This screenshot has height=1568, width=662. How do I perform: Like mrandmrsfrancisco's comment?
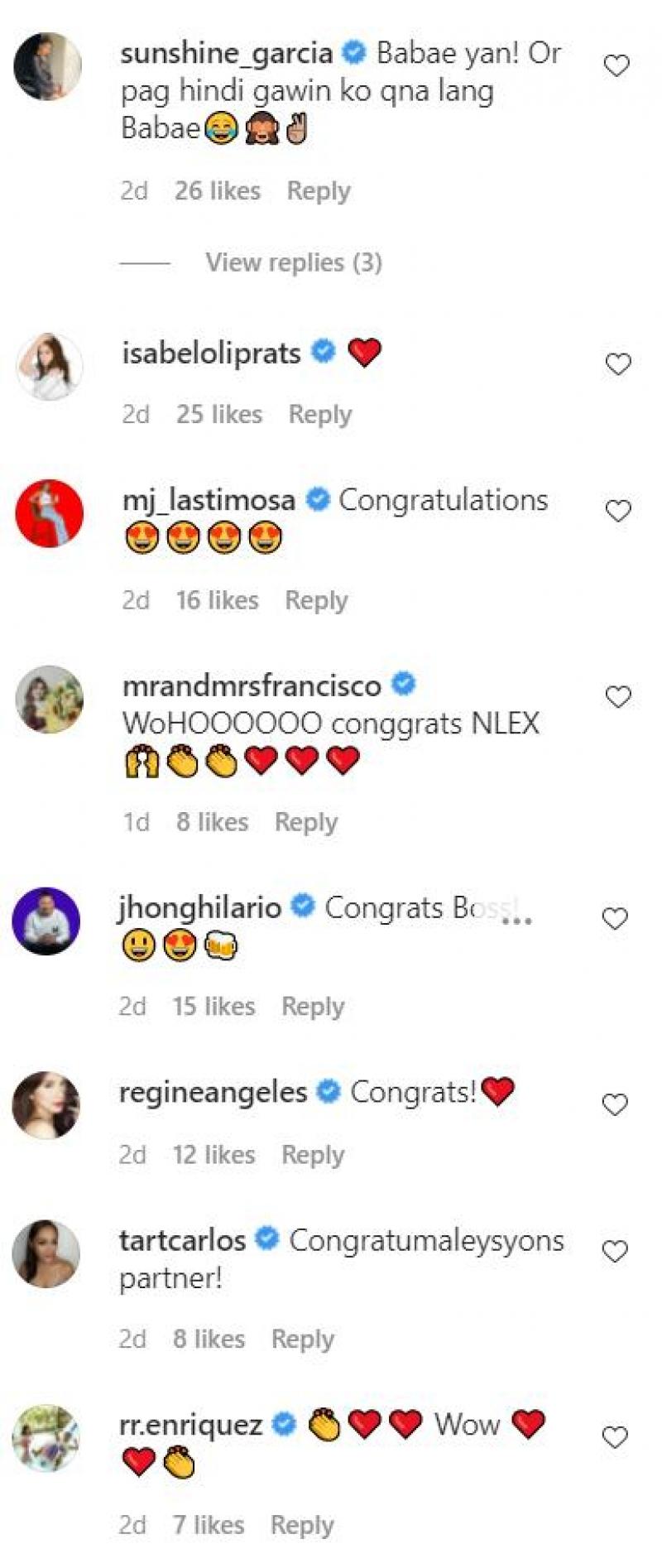point(618,697)
